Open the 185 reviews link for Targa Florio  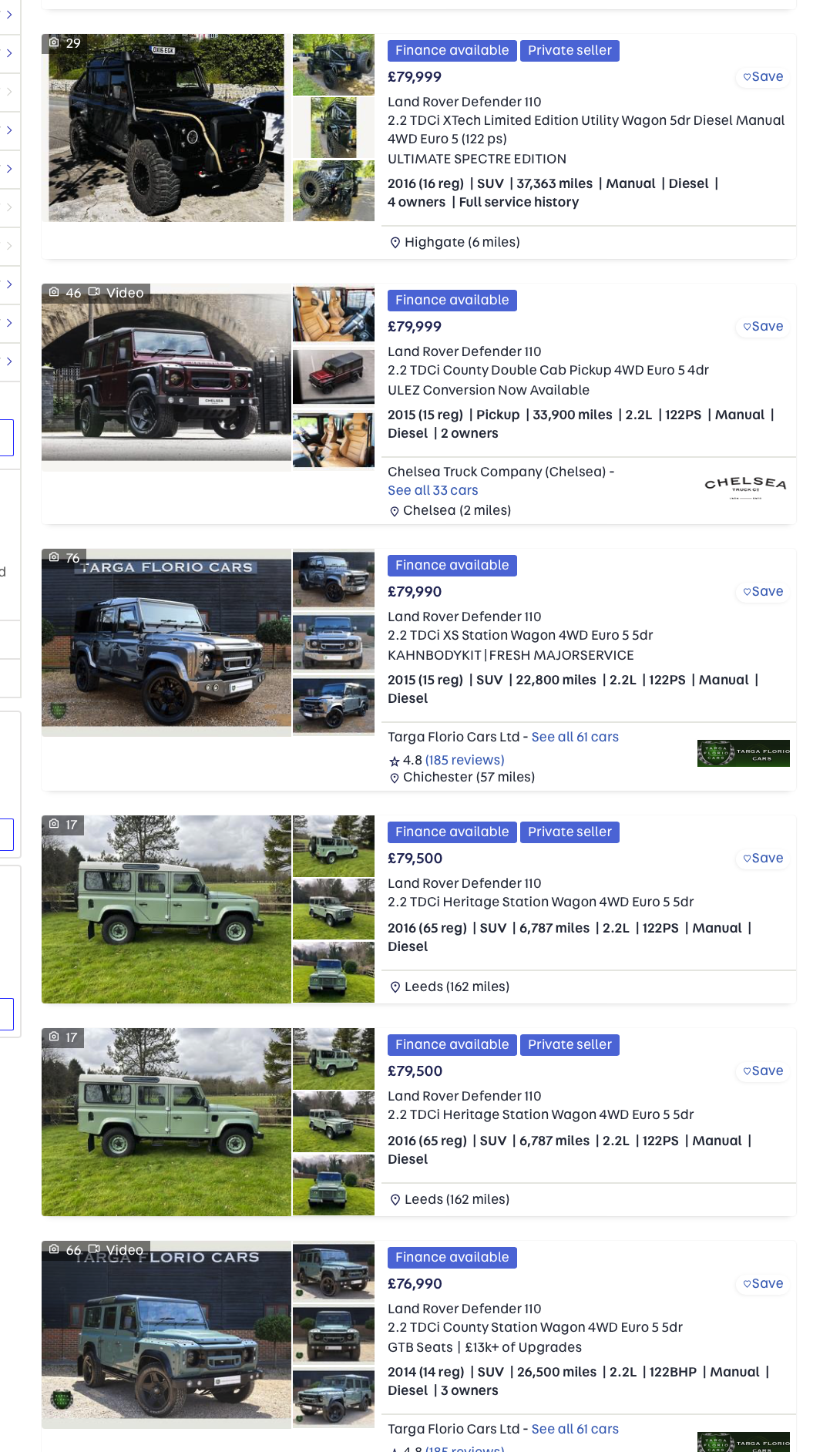coord(465,761)
